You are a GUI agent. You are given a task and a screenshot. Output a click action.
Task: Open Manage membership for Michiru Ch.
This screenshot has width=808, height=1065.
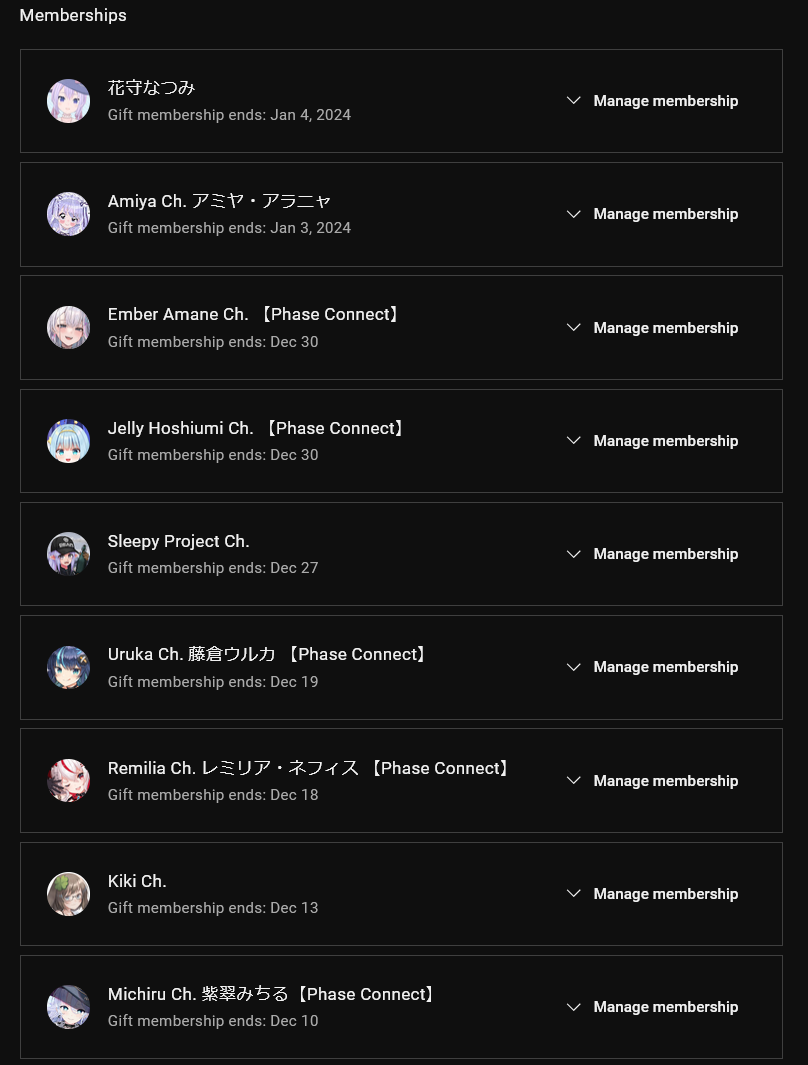click(x=652, y=1007)
